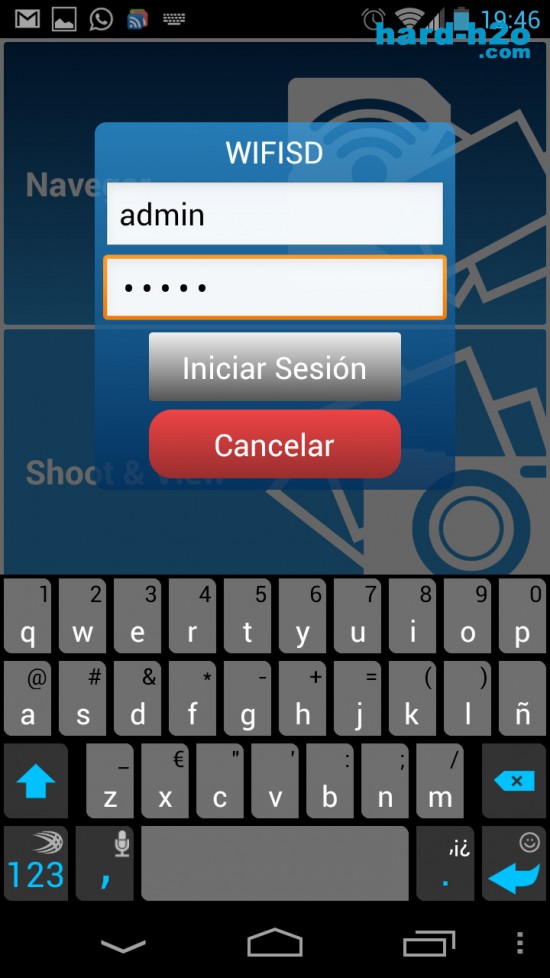Tap the keyboard enter arrow key

[x=514, y=863]
